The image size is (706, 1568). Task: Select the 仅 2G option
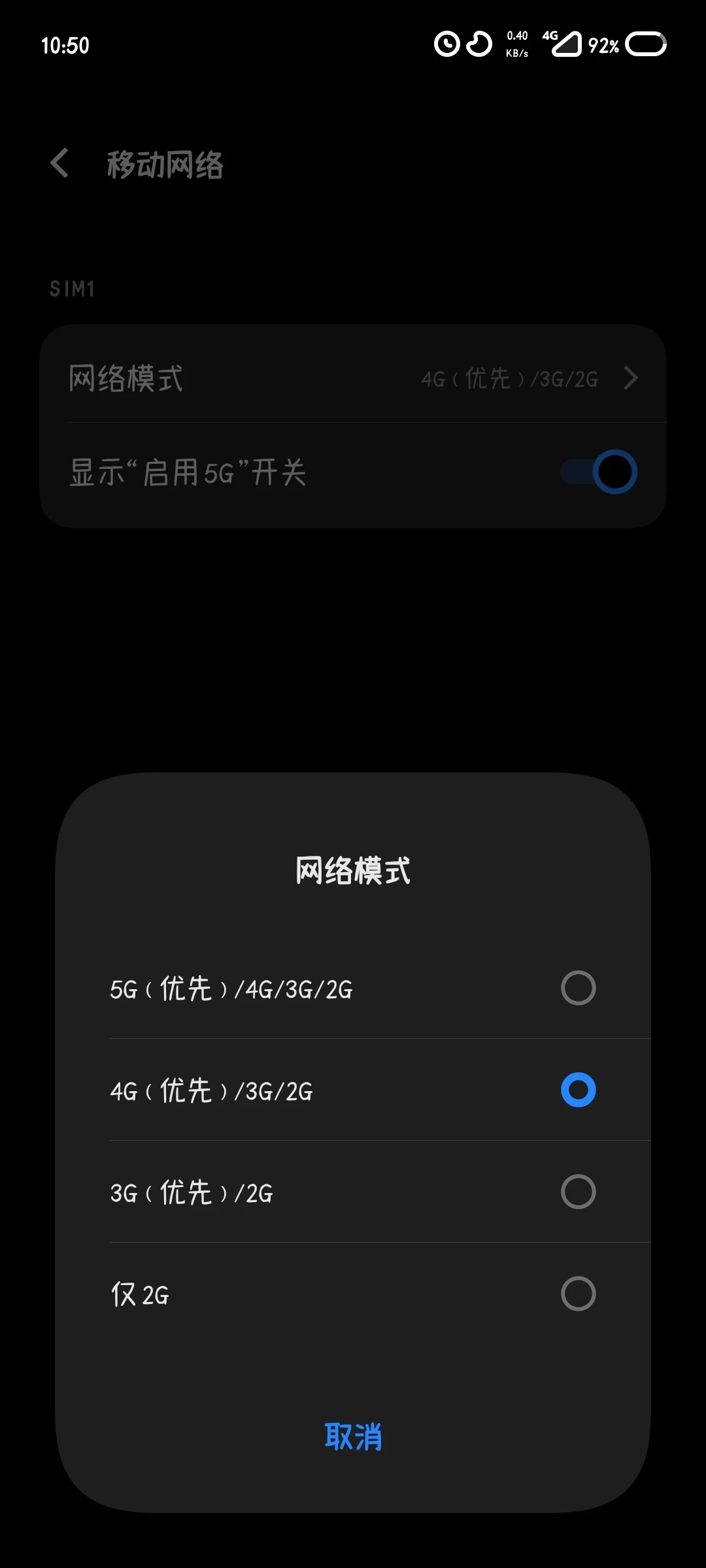tap(353, 1294)
